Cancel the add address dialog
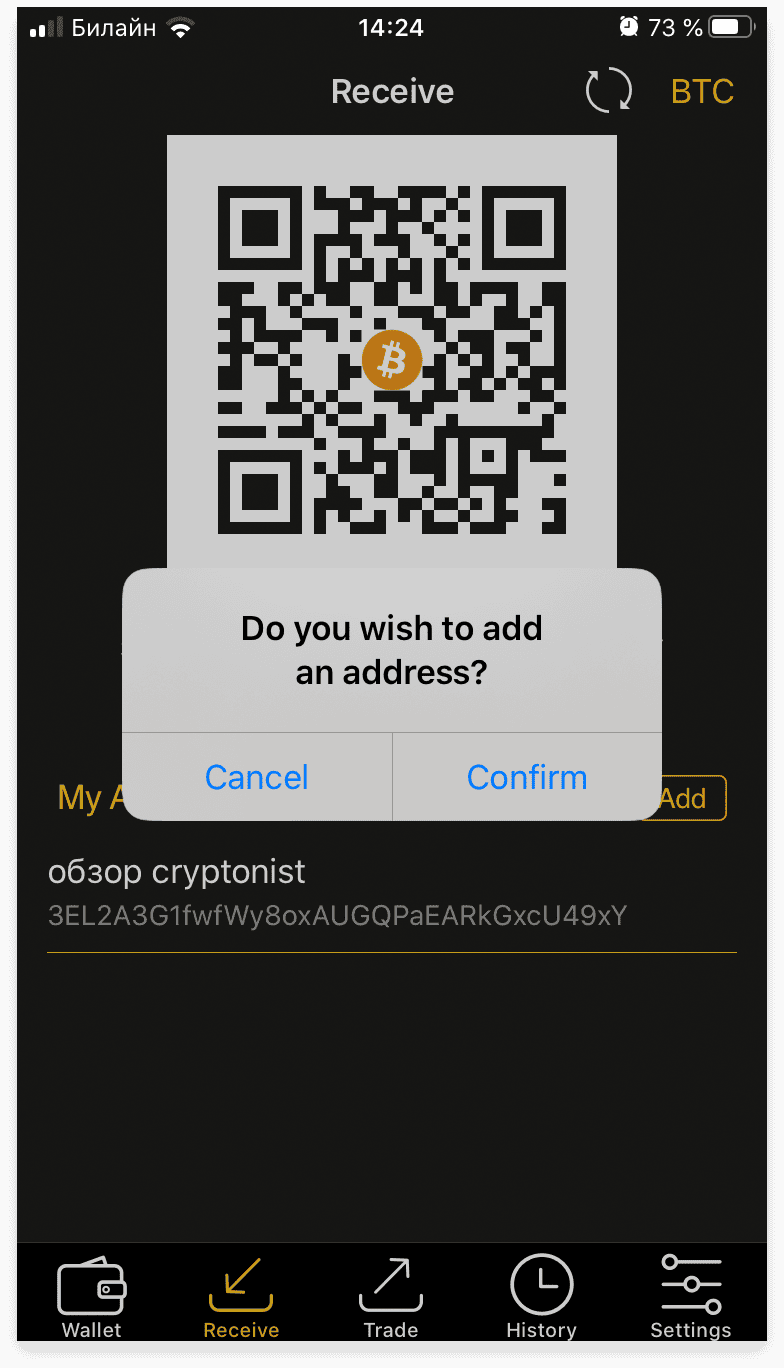Viewport: 784px width, 1368px height. (x=257, y=777)
